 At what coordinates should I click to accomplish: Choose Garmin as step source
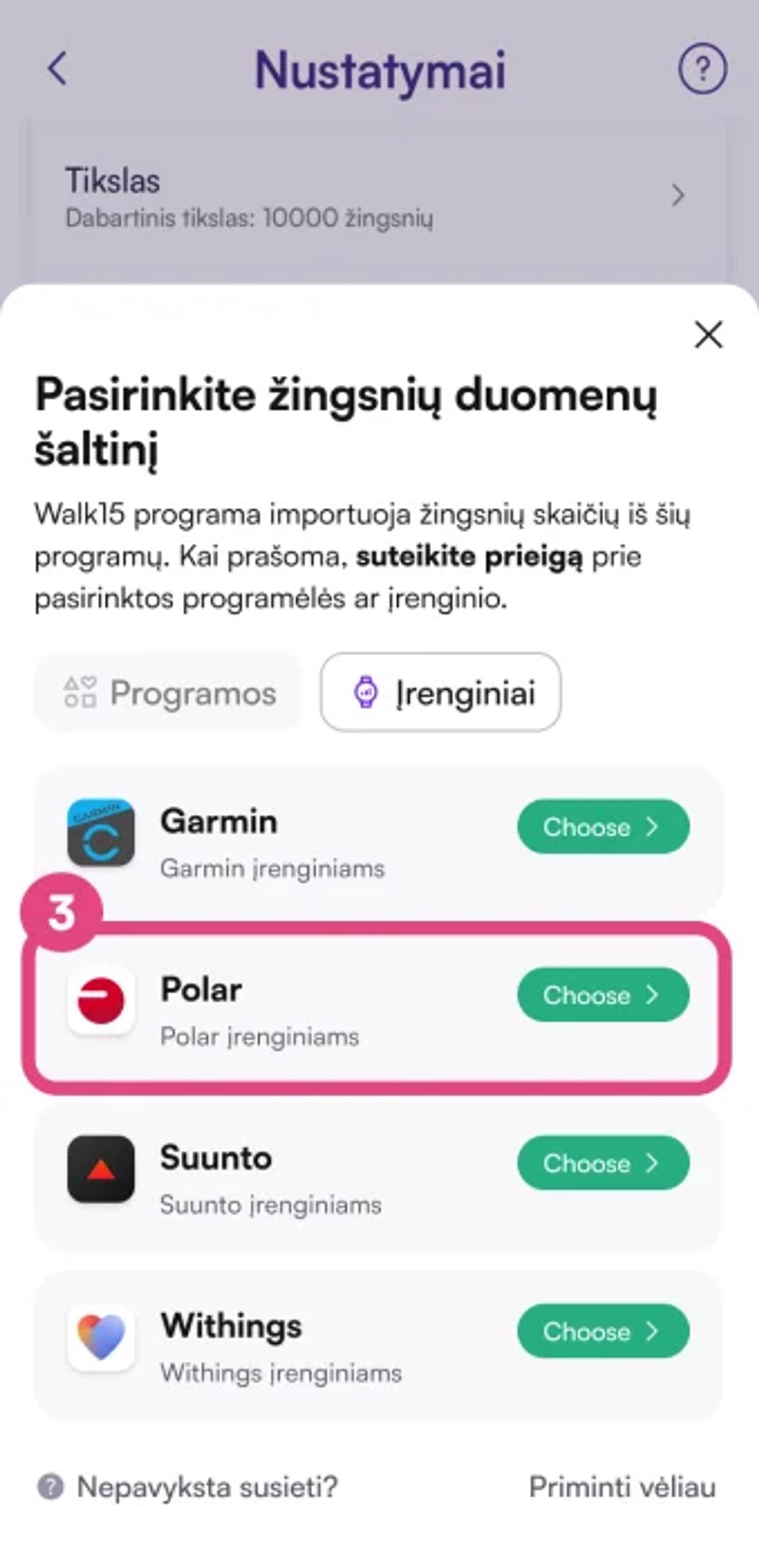(602, 827)
